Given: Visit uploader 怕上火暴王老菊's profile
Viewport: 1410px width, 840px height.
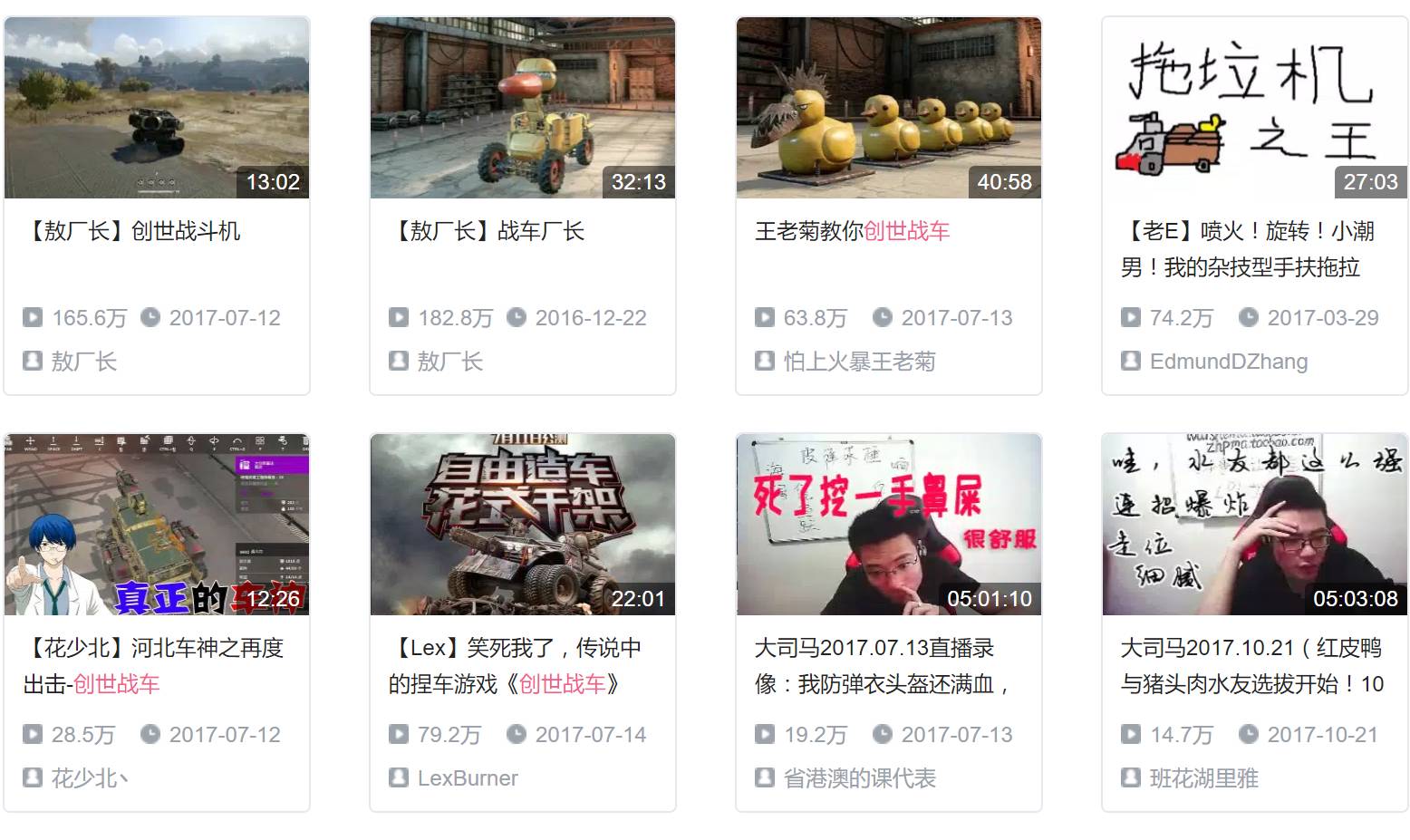Looking at the screenshot, I should [858, 362].
